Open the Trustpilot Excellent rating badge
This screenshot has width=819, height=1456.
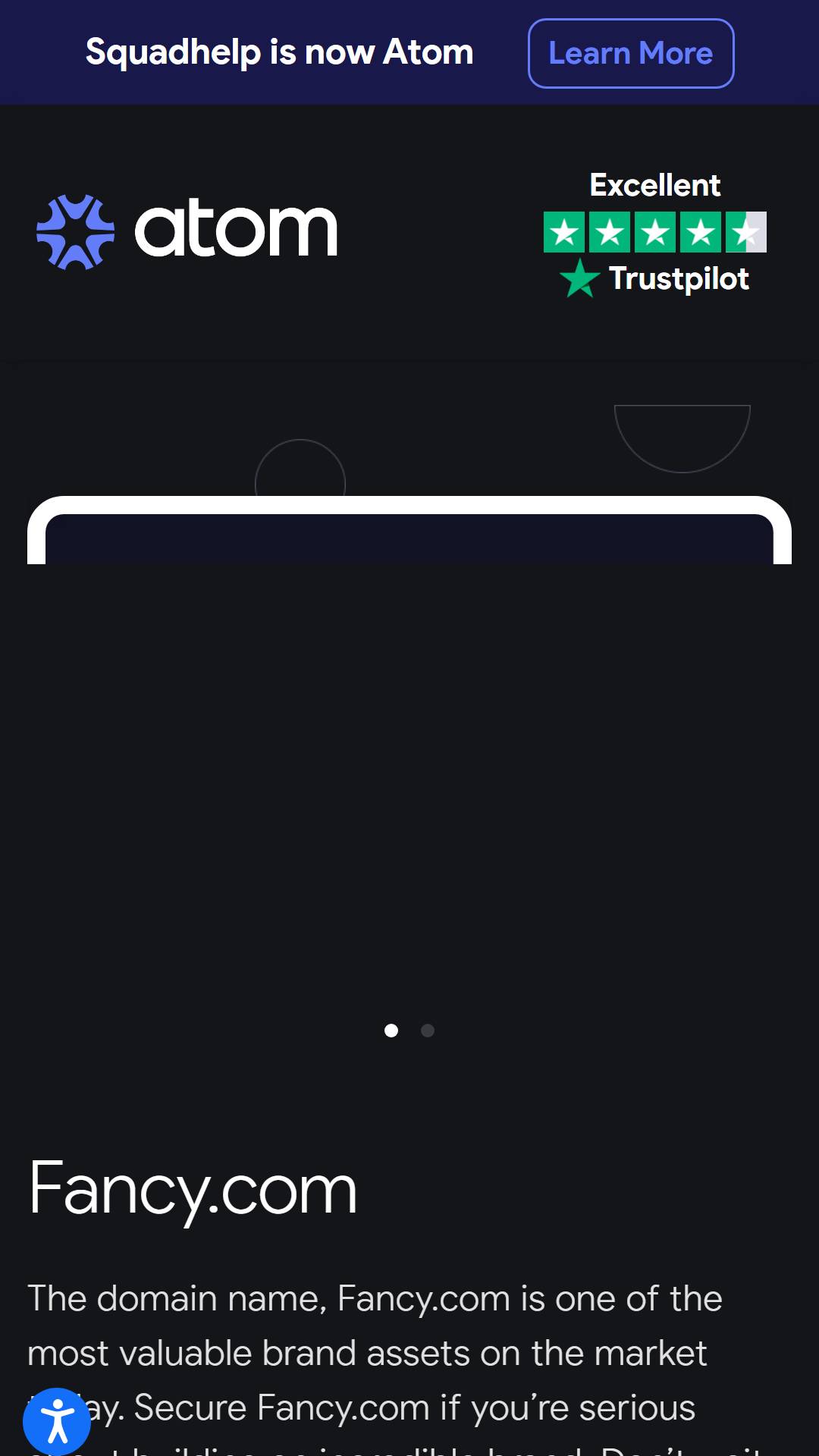[655, 233]
